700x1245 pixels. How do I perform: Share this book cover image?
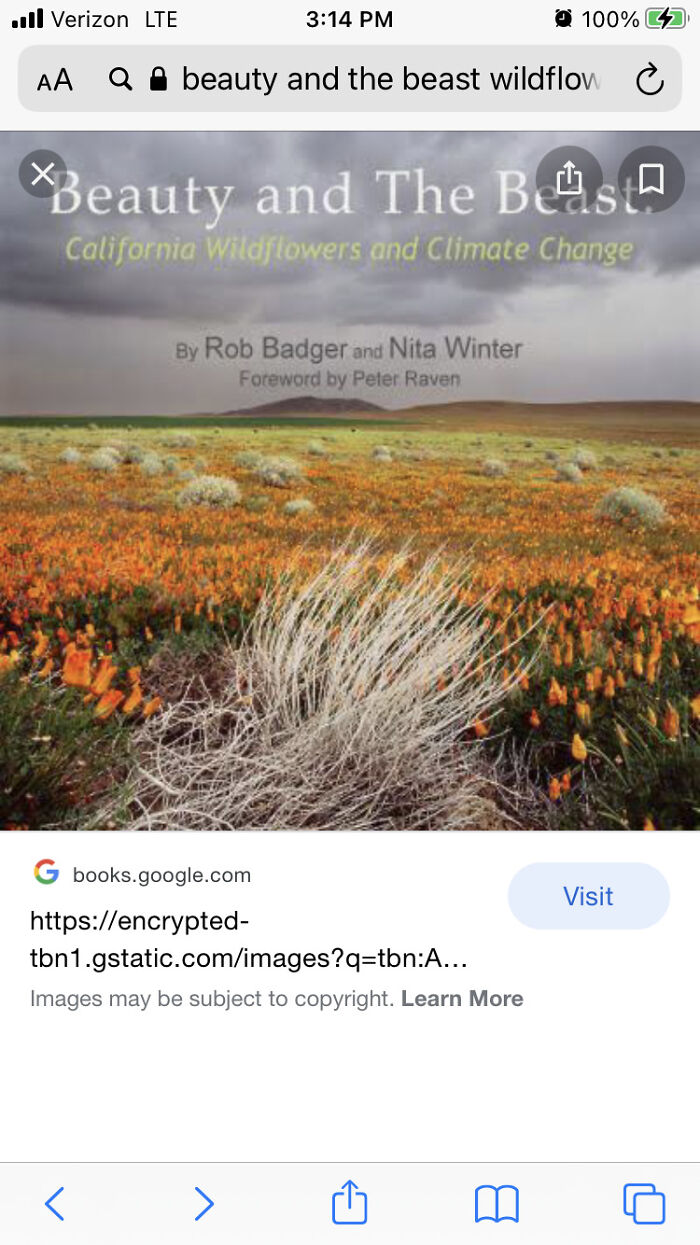[x=569, y=178]
